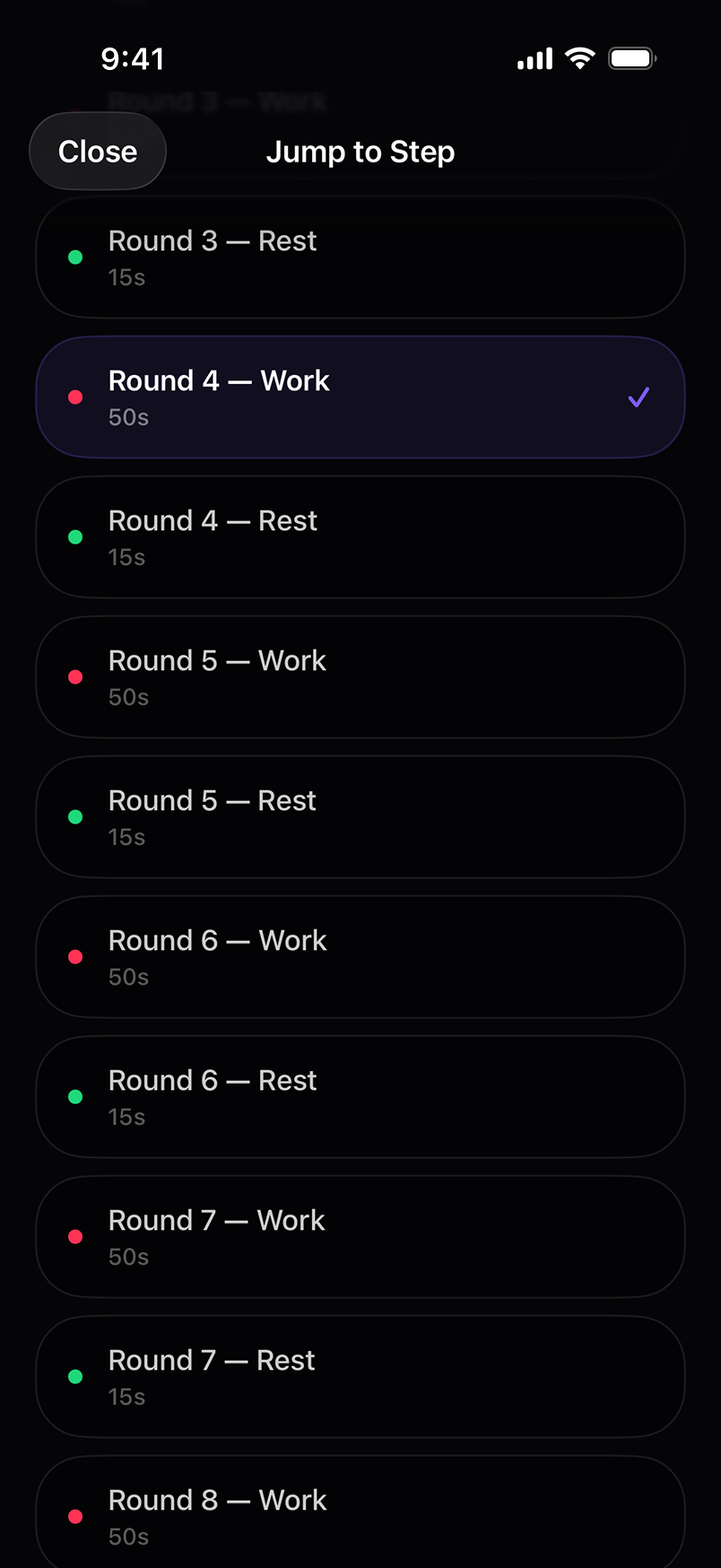This screenshot has height=1568, width=721.
Task: Jump to Round 3 — Rest step
Action: [360, 257]
